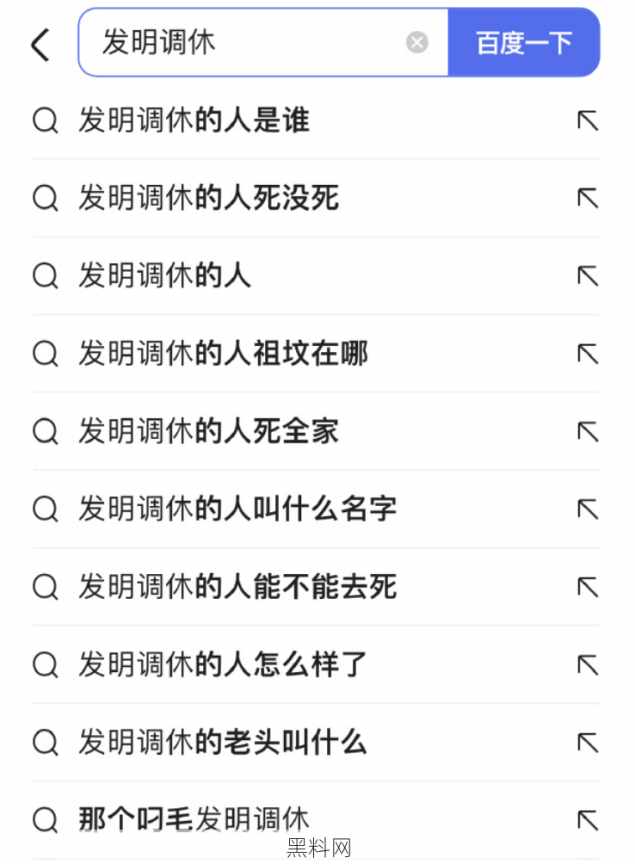Open suggestion 发明调休的人怎么样了

pos(223,664)
